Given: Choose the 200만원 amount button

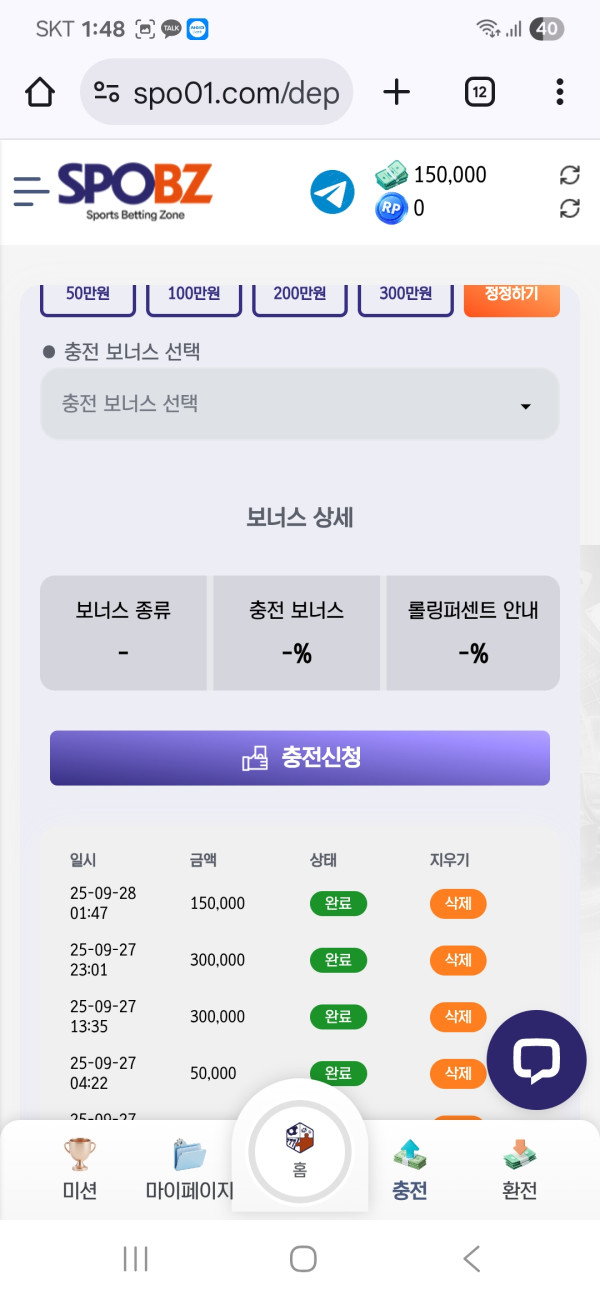Looking at the screenshot, I should pos(300,296).
